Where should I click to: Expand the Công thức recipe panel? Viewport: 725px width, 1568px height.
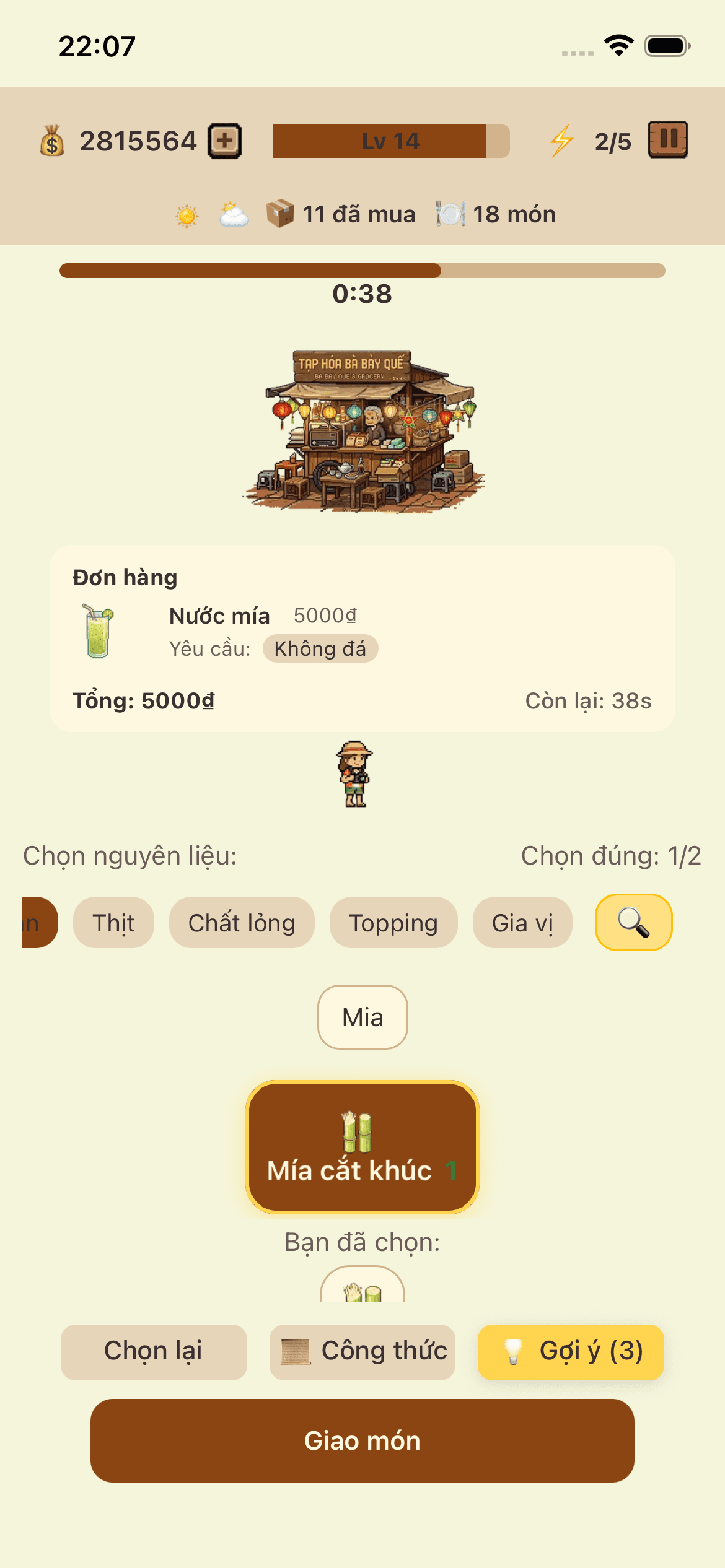point(362,1352)
